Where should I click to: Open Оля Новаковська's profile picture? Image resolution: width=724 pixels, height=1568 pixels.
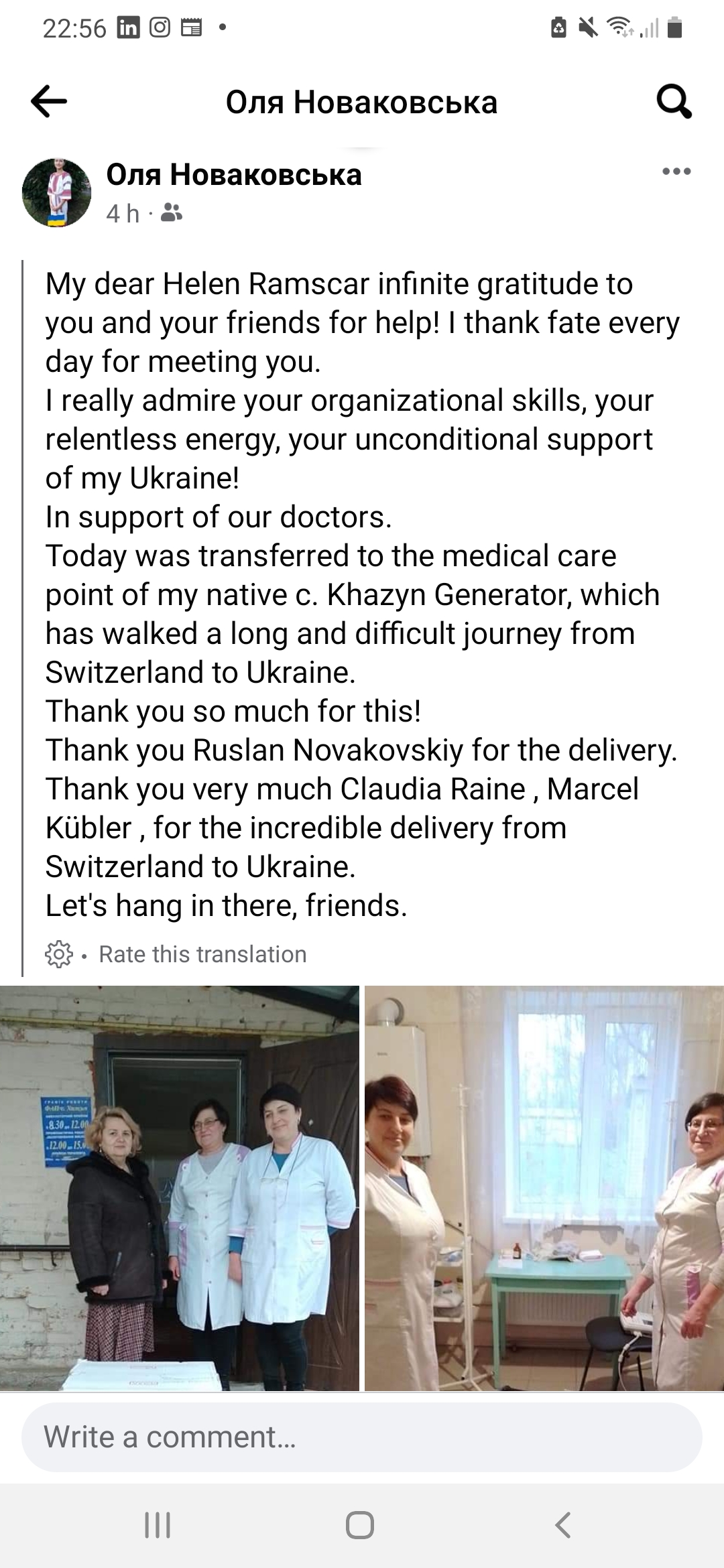tap(57, 193)
